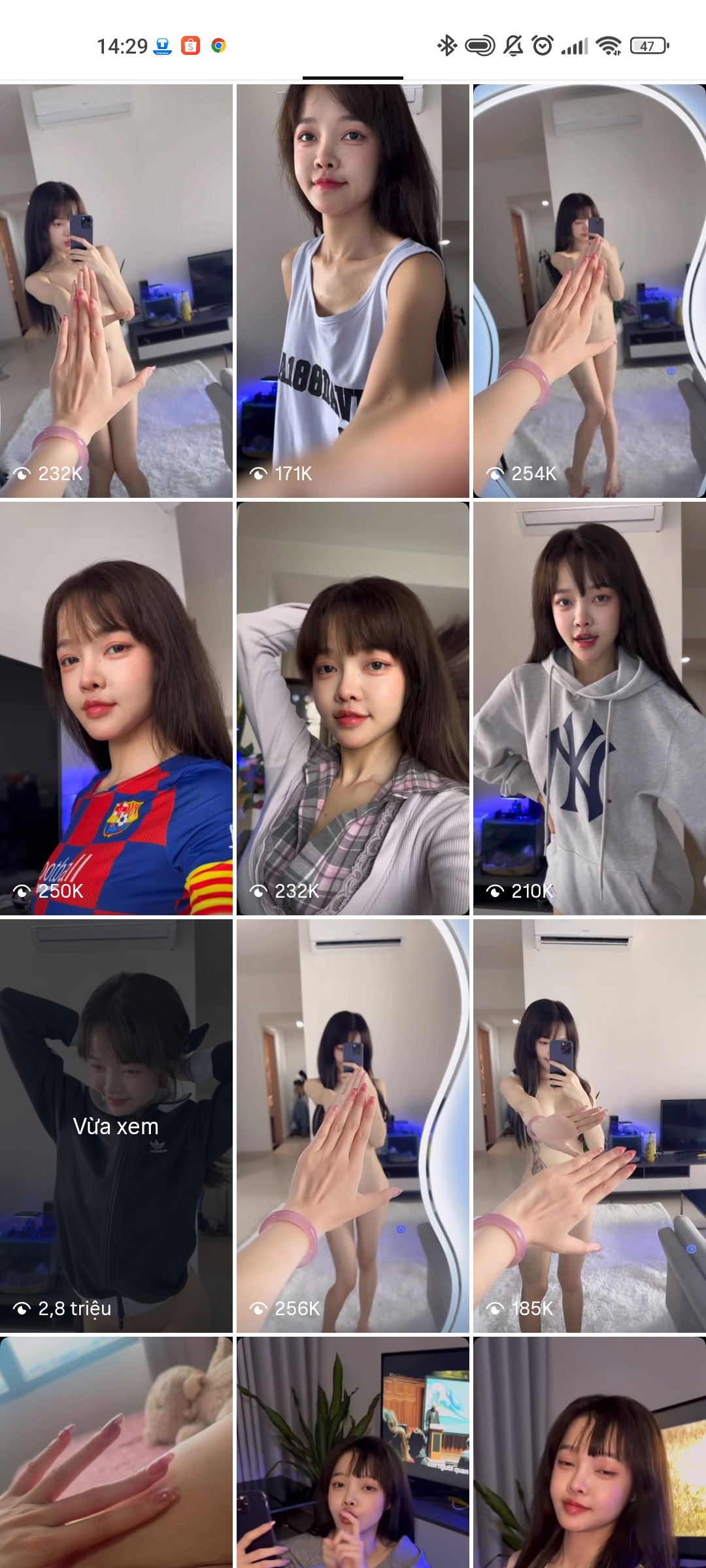Open the 250K-view video tile
This screenshot has width=706, height=1568.
(x=116, y=708)
